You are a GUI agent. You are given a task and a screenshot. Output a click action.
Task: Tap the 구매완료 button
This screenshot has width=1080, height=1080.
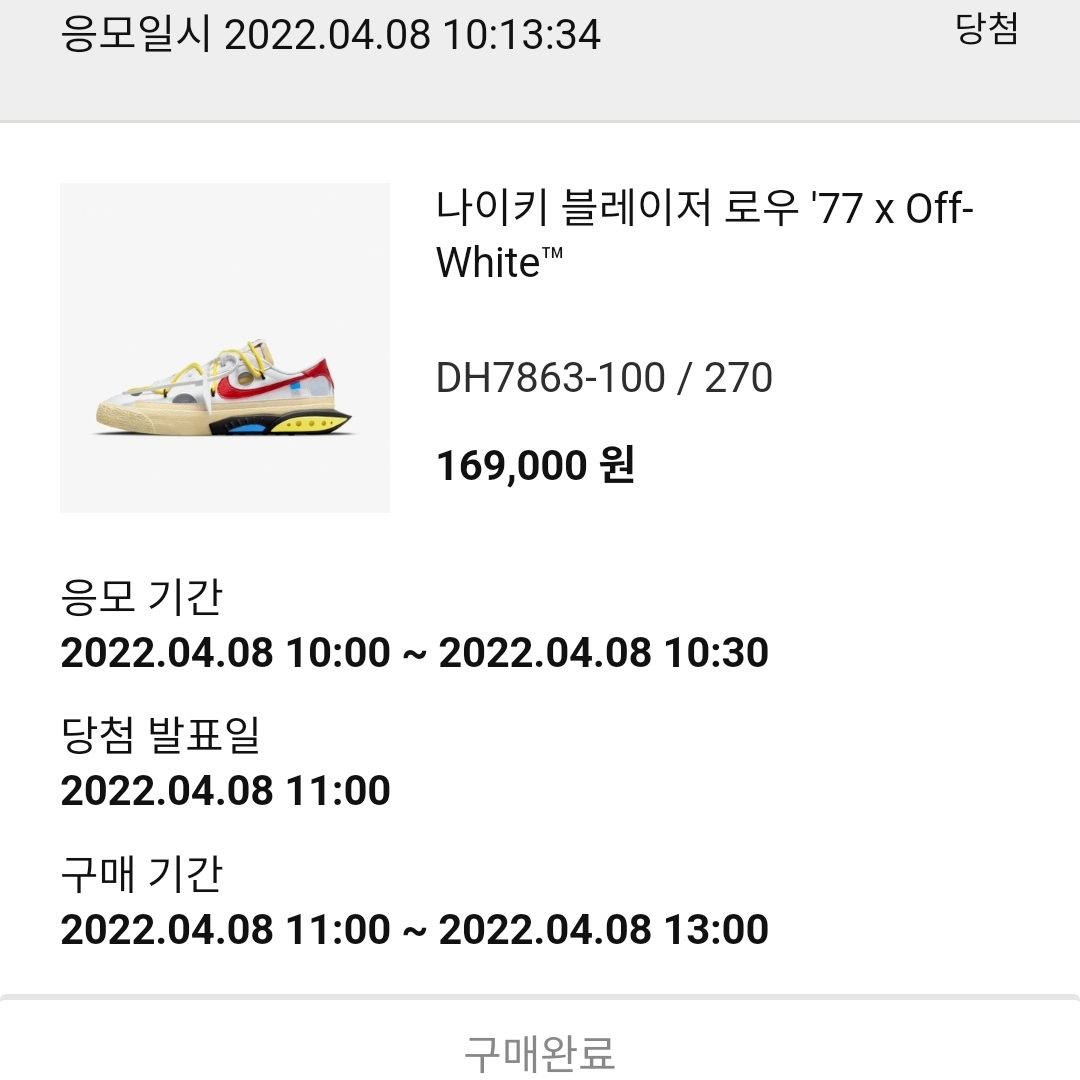(x=540, y=1052)
